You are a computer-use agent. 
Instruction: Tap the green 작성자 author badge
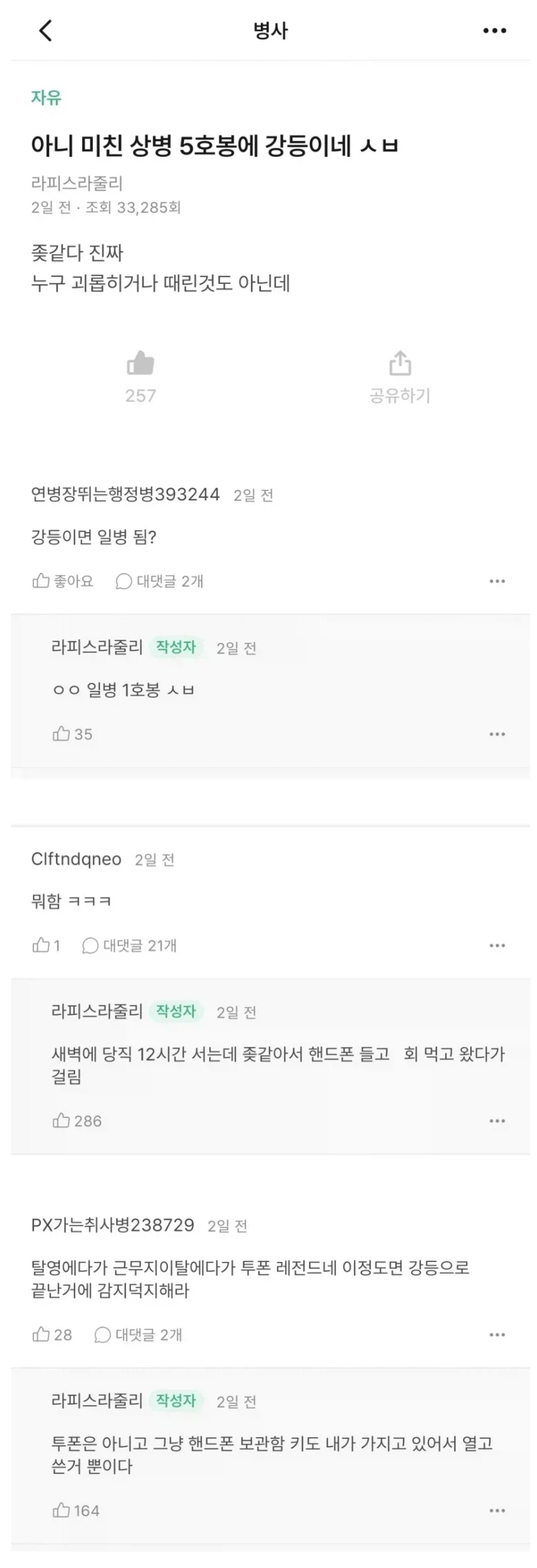176,647
